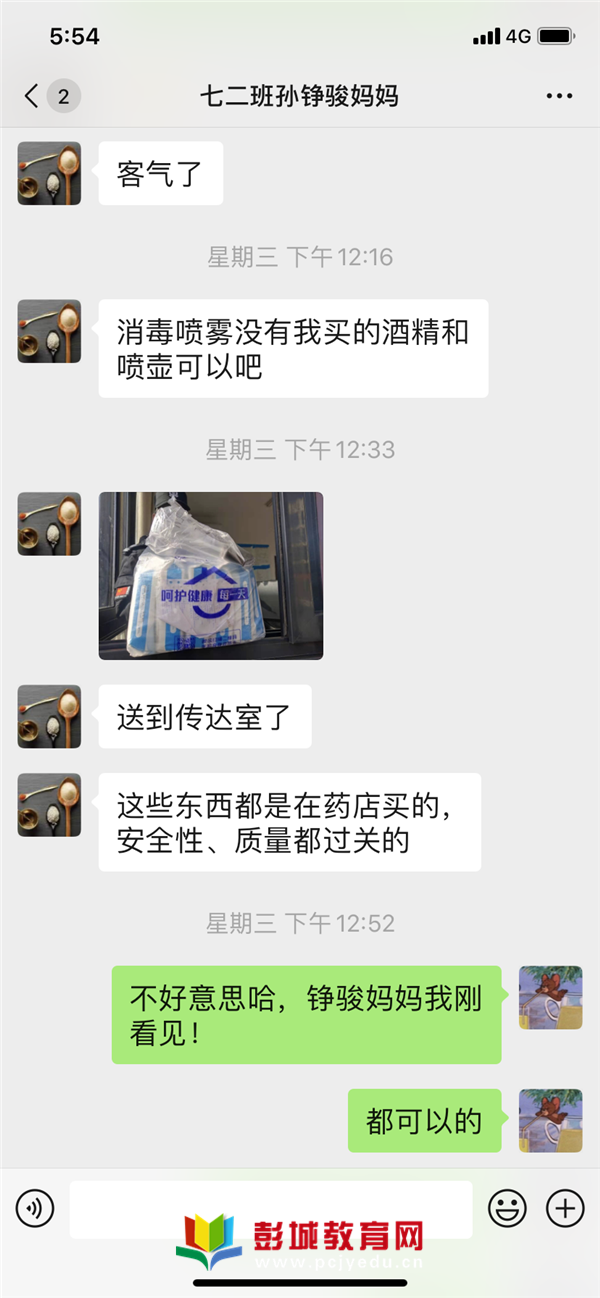600x1298 pixels.
Task: Open the contact's avatar beside 客气了
Action: tap(49, 173)
